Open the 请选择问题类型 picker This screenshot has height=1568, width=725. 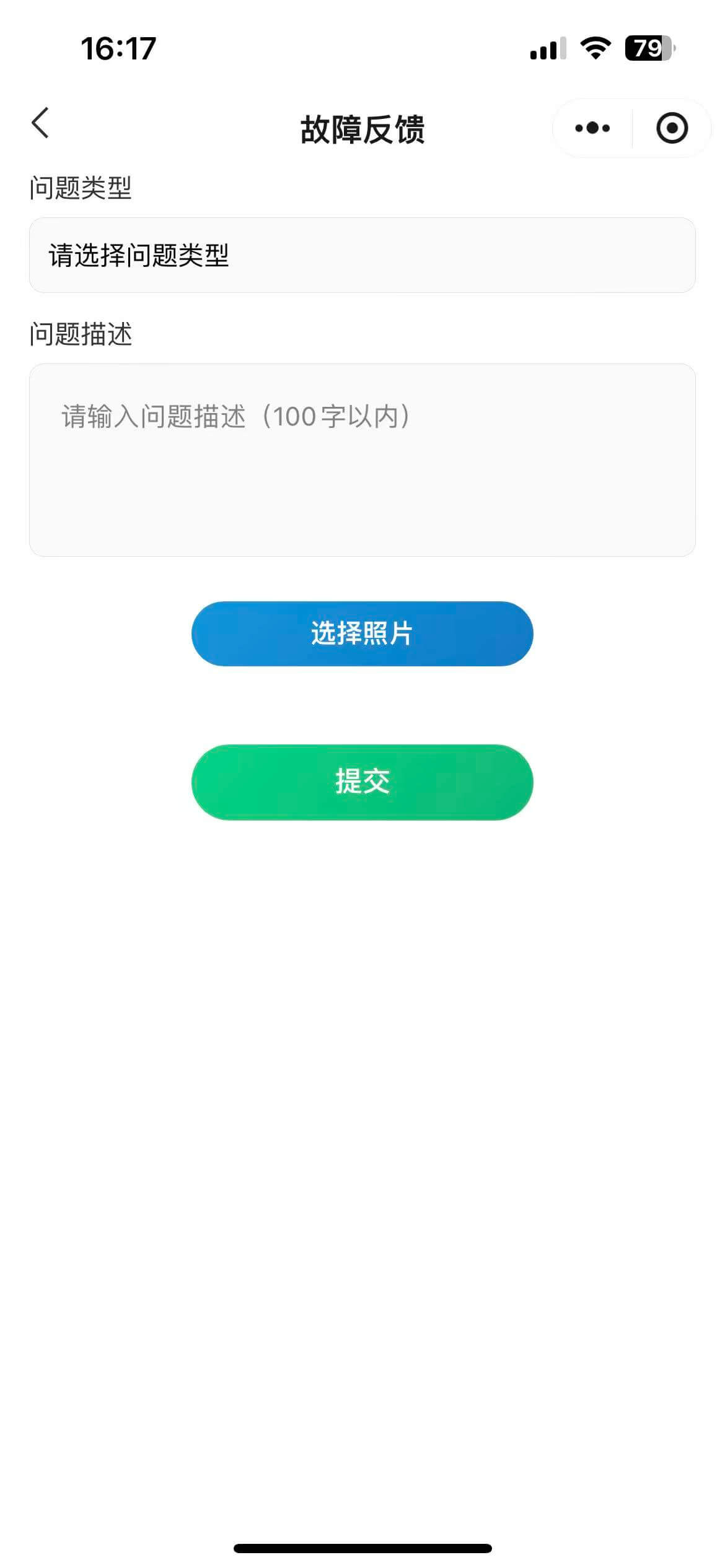coord(362,255)
